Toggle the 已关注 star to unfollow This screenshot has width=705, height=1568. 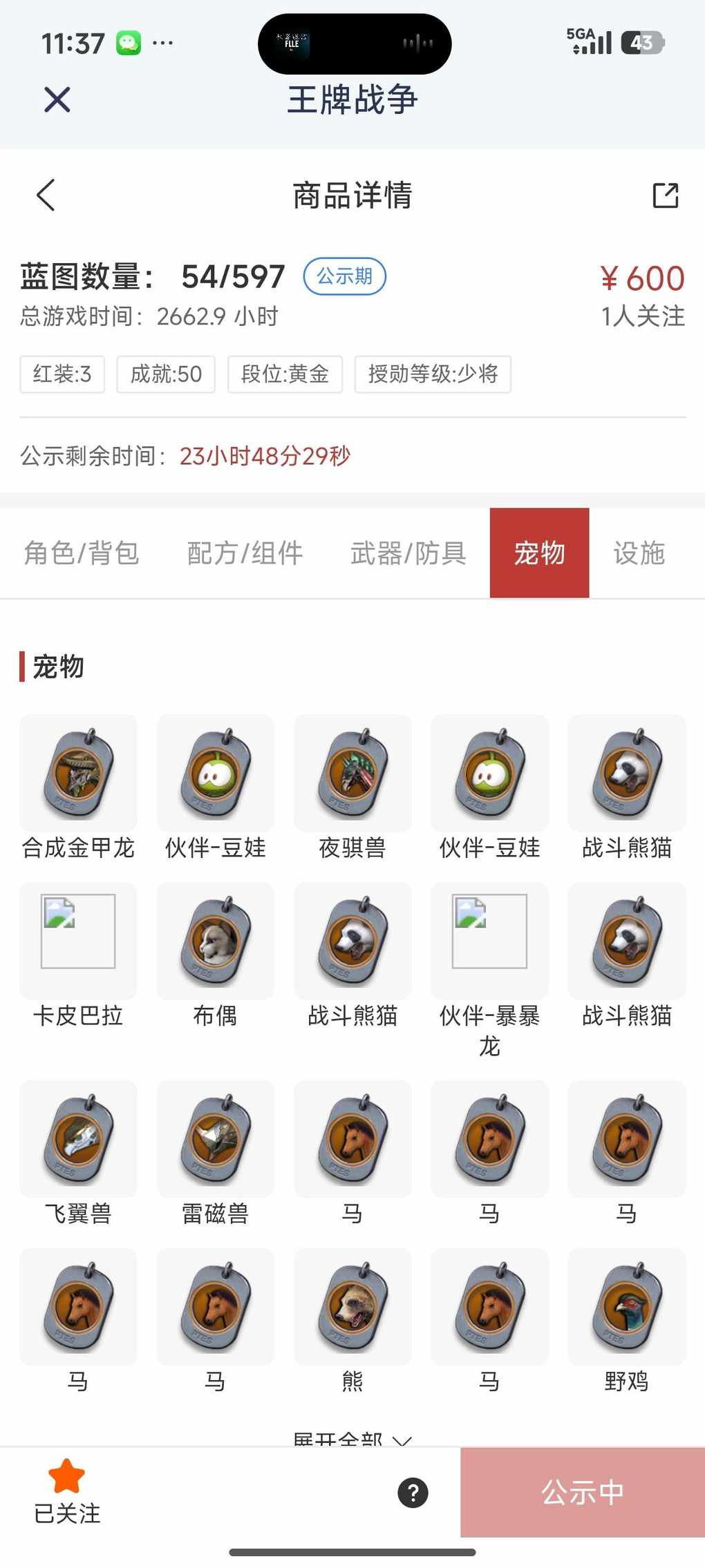tap(66, 1489)
